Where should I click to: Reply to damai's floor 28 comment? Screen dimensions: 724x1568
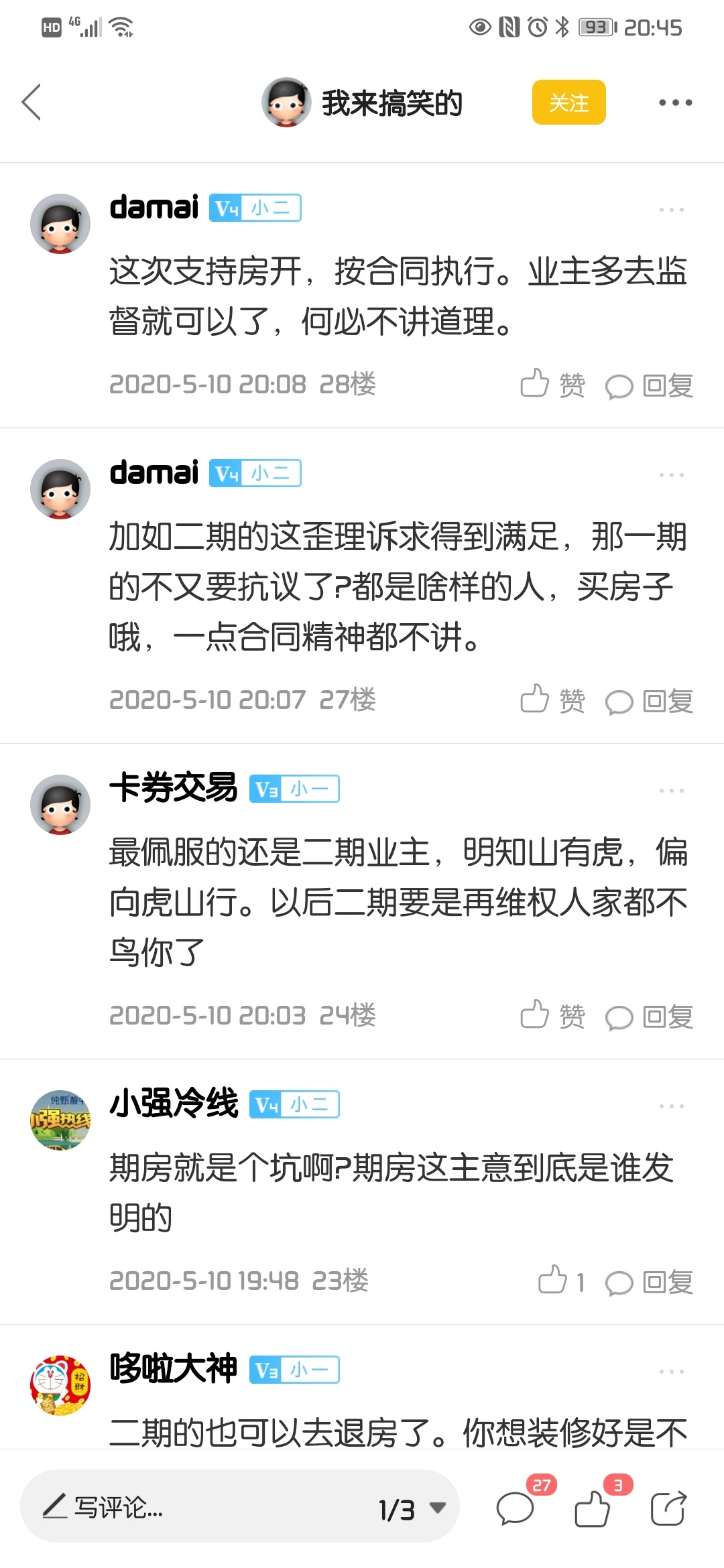(649, 386)
